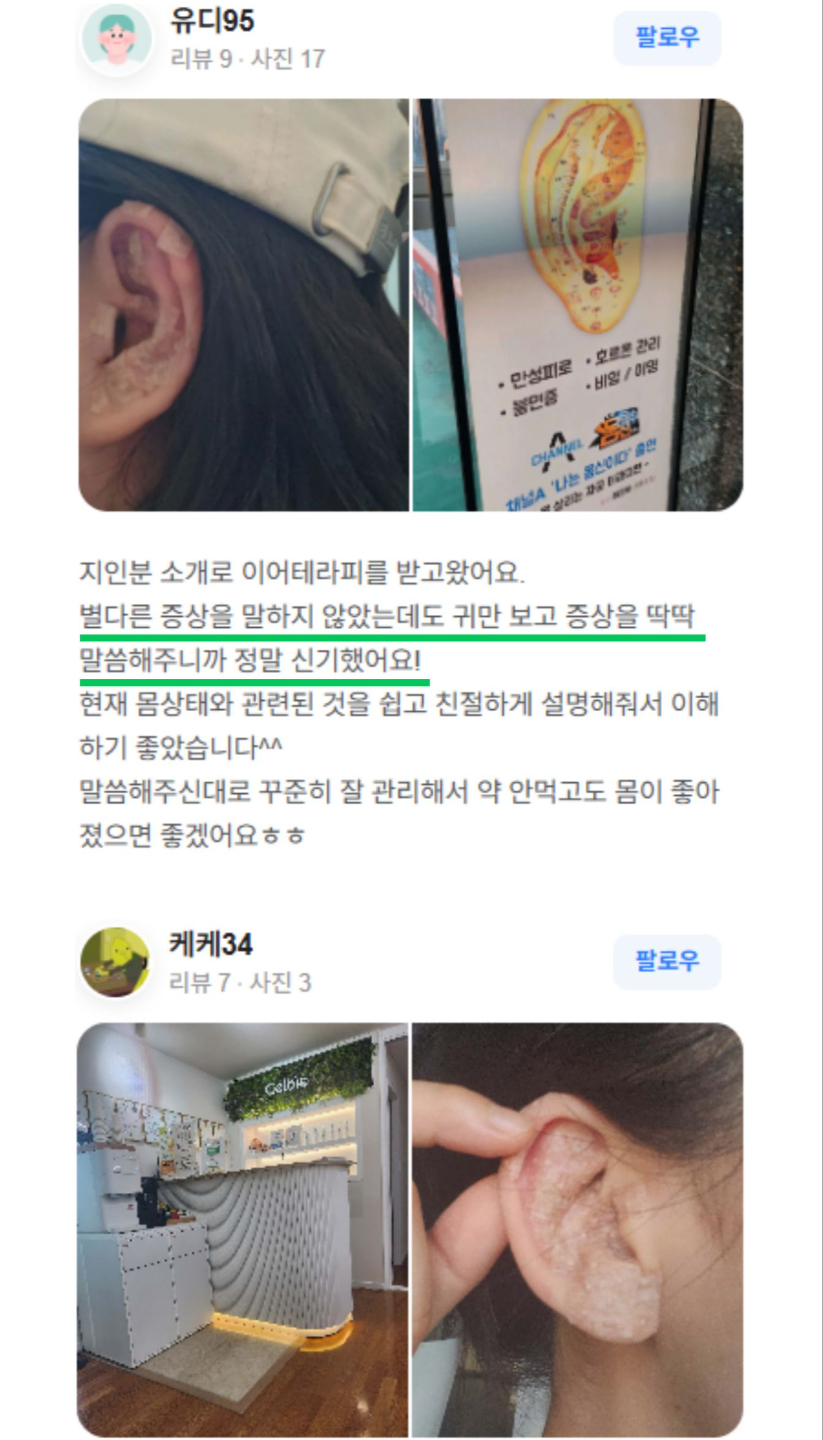
Task: Open 케케34's profile avatar
Action: coord(116,962)
